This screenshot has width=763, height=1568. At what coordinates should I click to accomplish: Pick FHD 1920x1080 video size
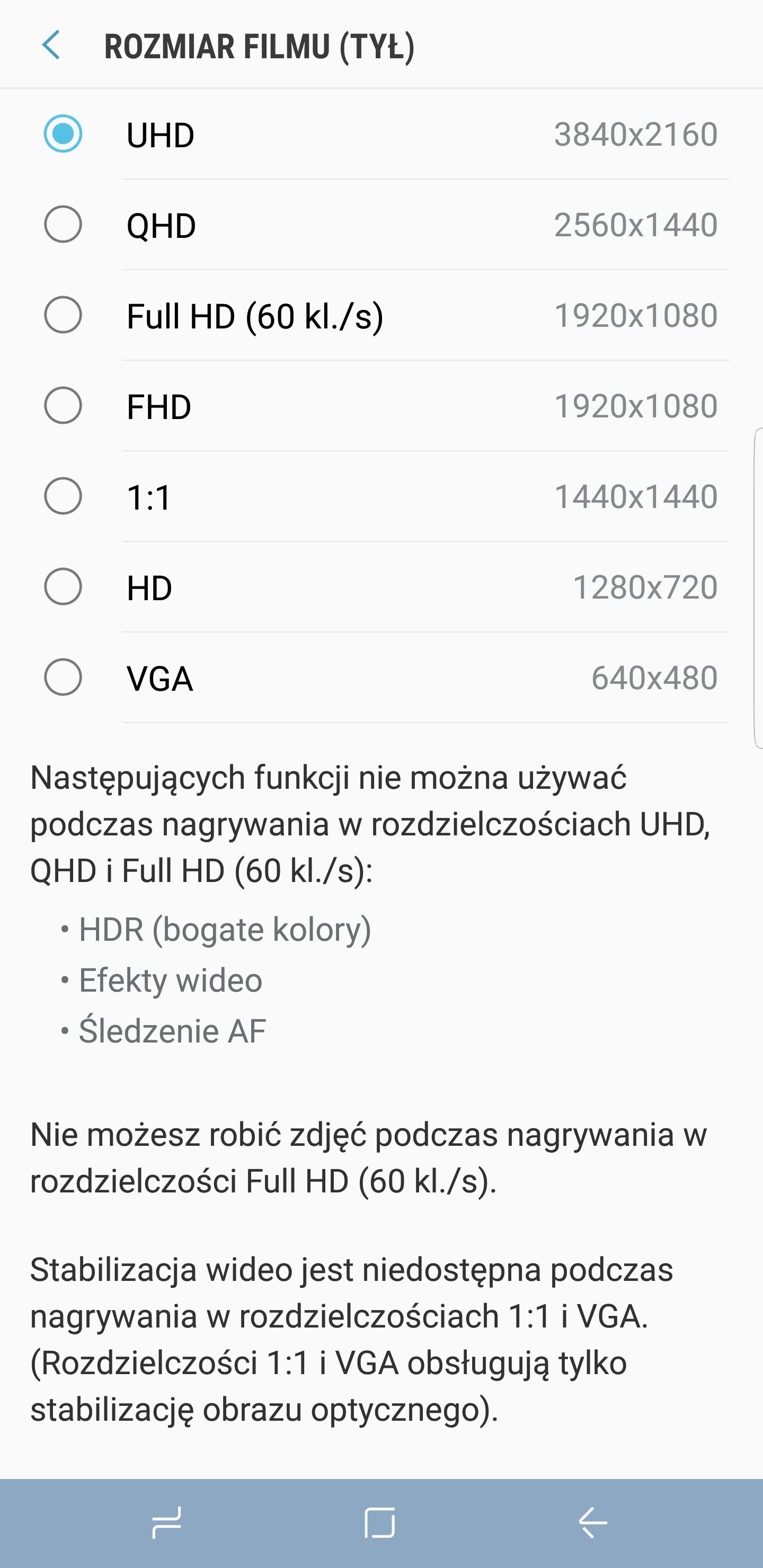pos(381,406)
